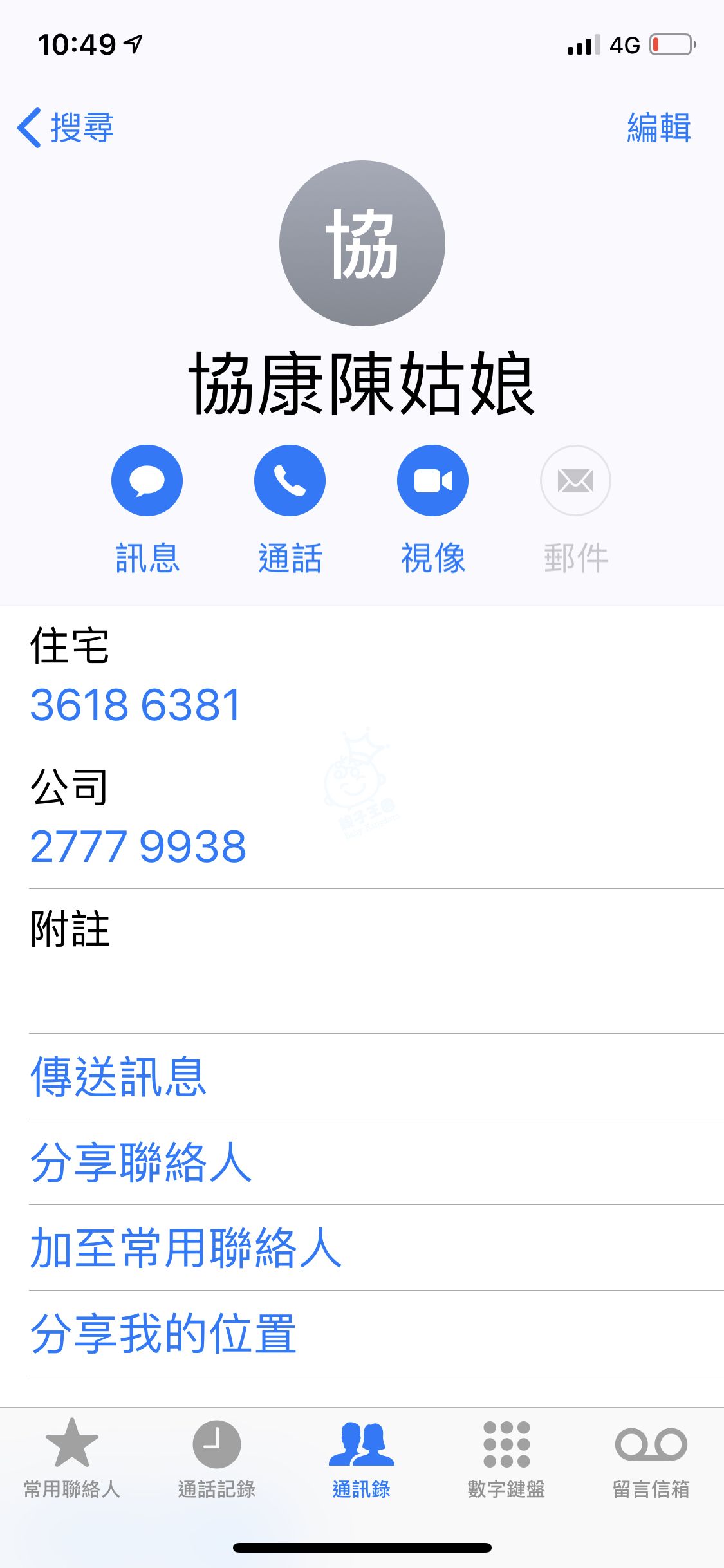724x1568 pixels.
Task: Dial home number 3618 6381
Action: click(x=135, y=705)
